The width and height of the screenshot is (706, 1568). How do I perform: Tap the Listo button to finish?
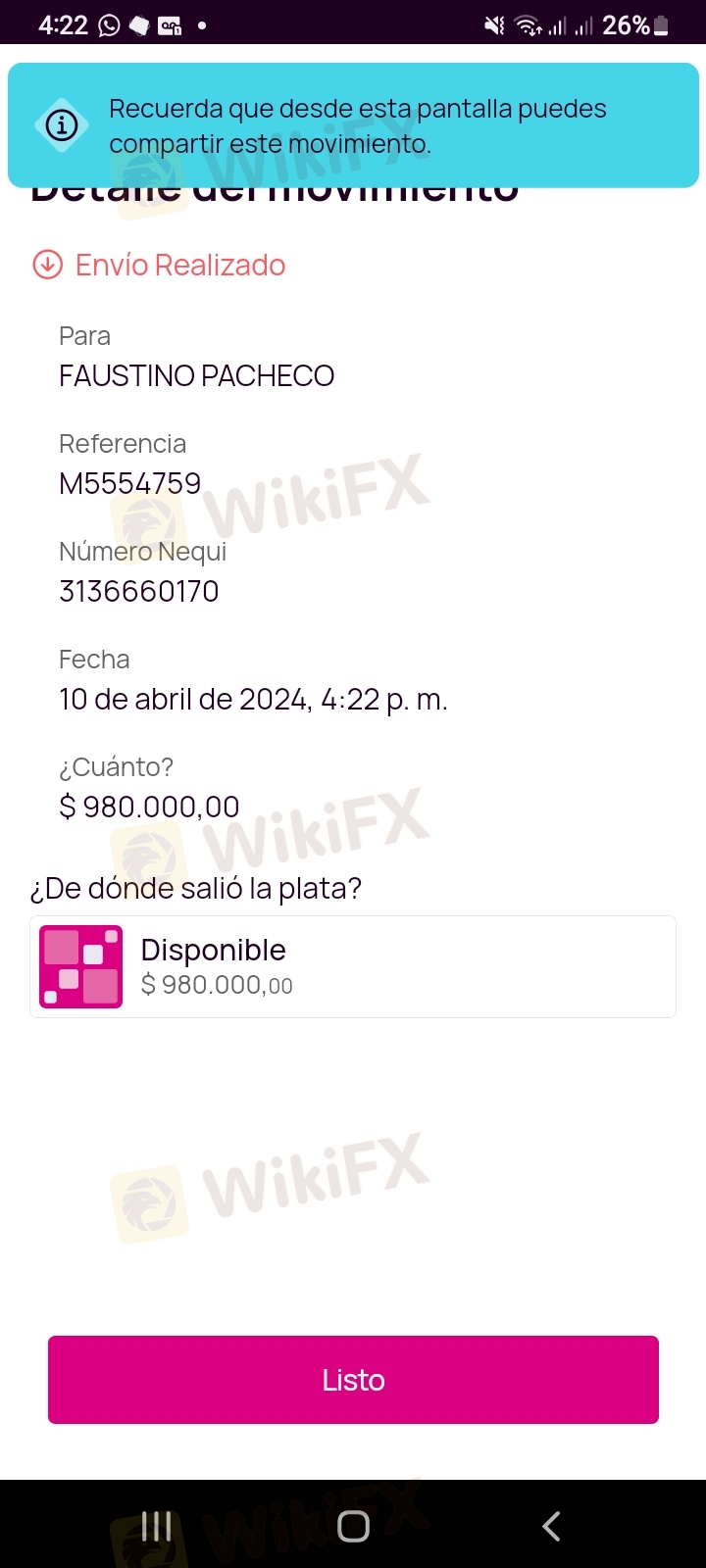click(353, 1379)
